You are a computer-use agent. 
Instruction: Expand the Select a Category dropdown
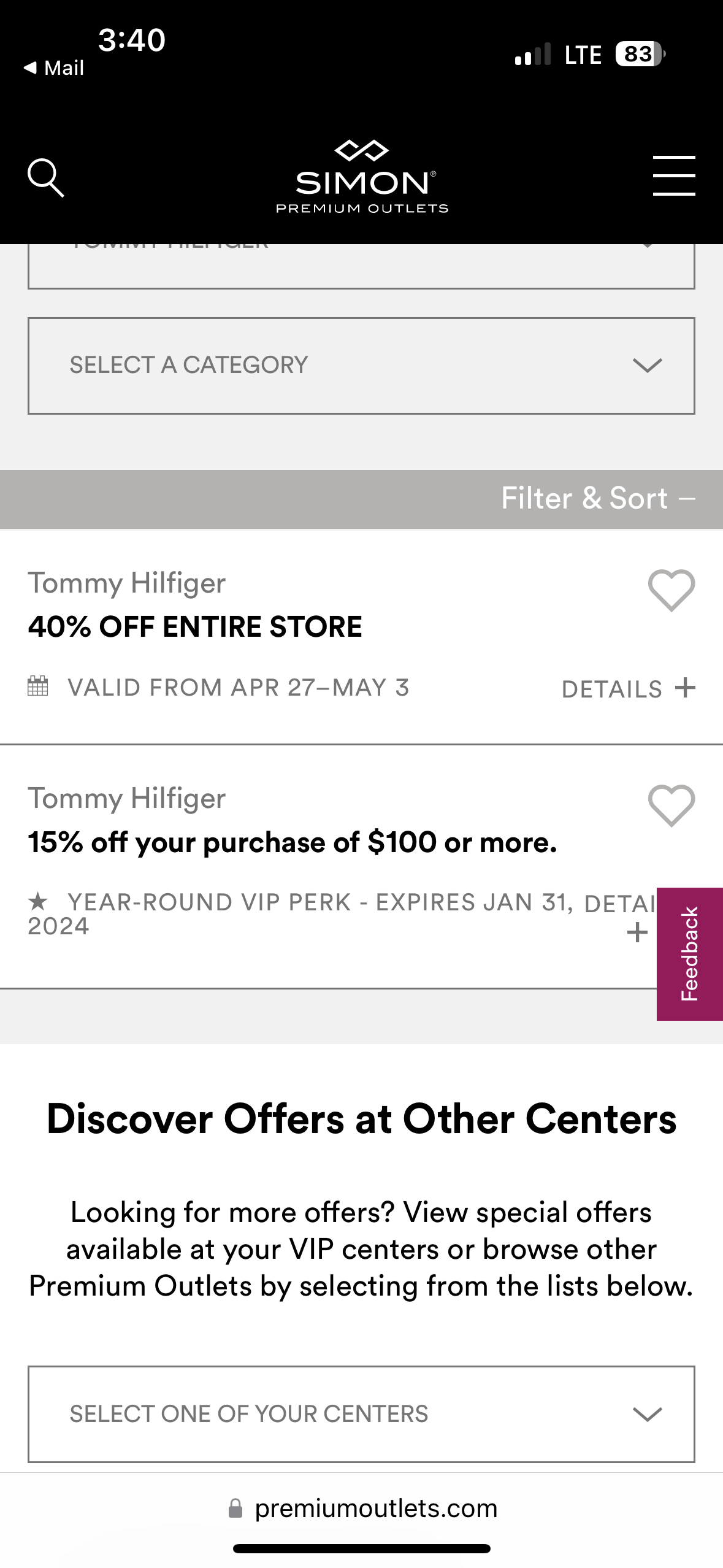pos(361,366)
